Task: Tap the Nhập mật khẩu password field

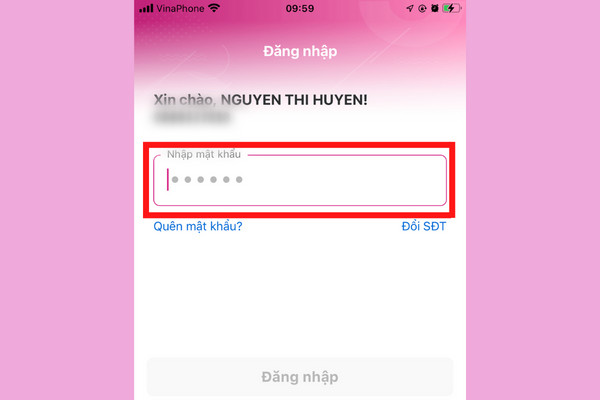Action: (300, 181)
